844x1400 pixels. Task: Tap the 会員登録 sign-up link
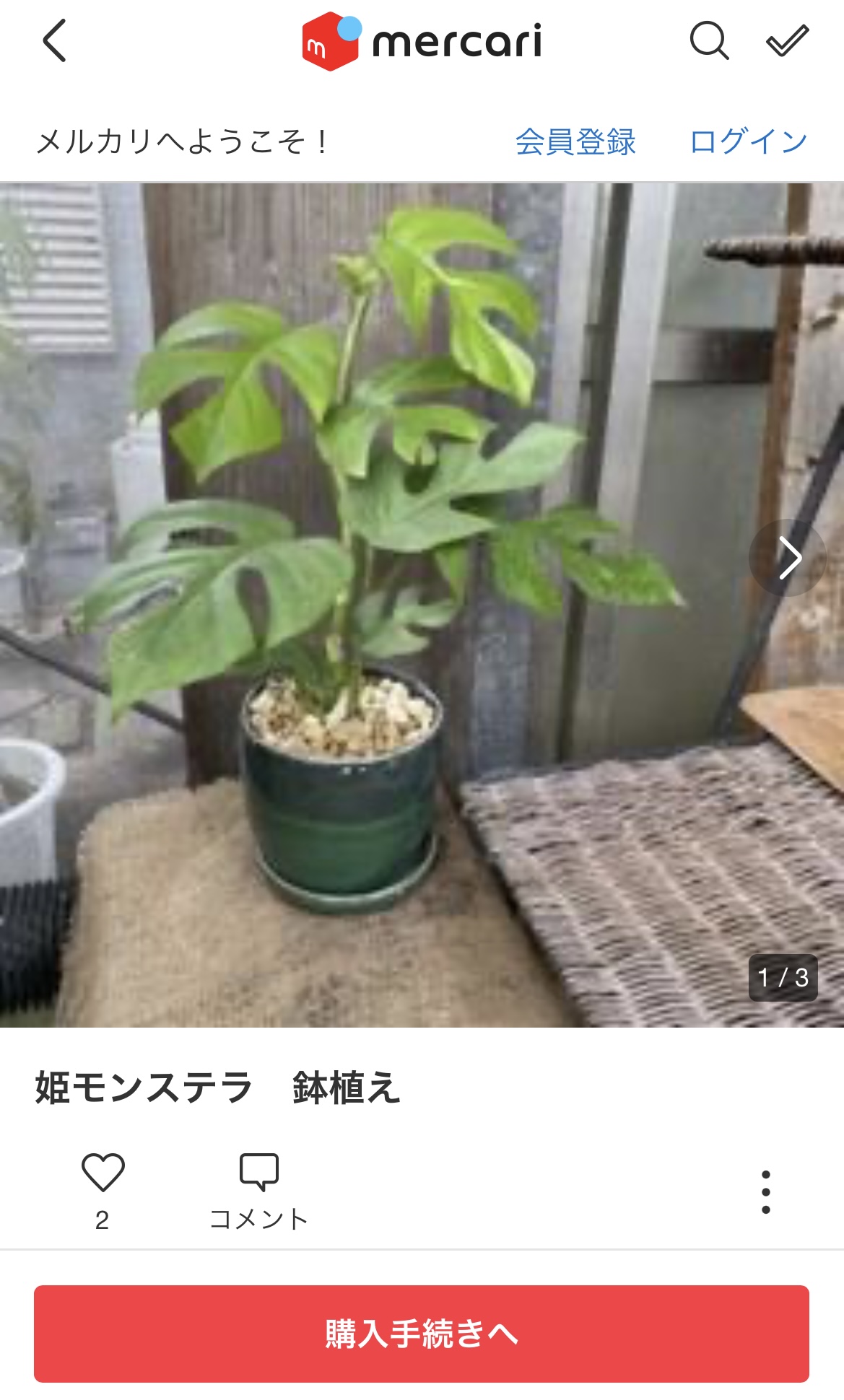[575, 141]
